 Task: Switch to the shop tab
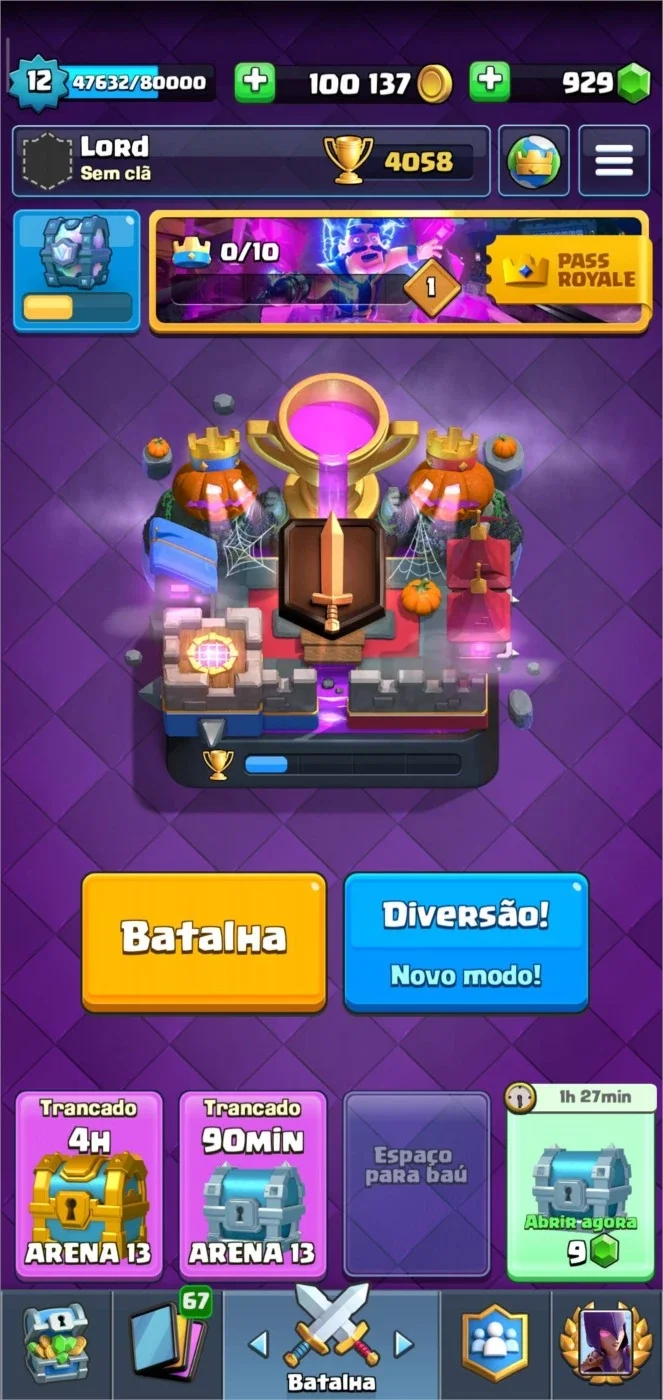tap(56, 1345)
